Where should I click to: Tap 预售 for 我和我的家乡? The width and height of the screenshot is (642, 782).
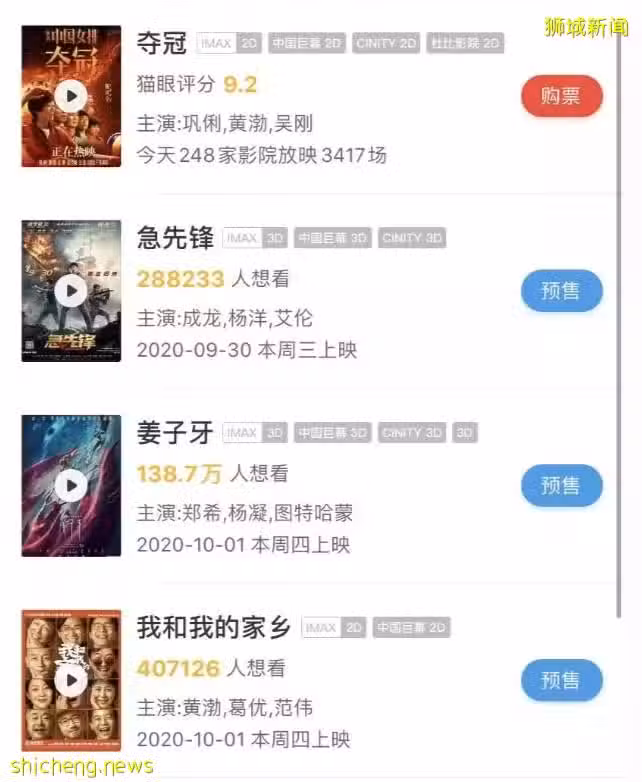[561, 680]
